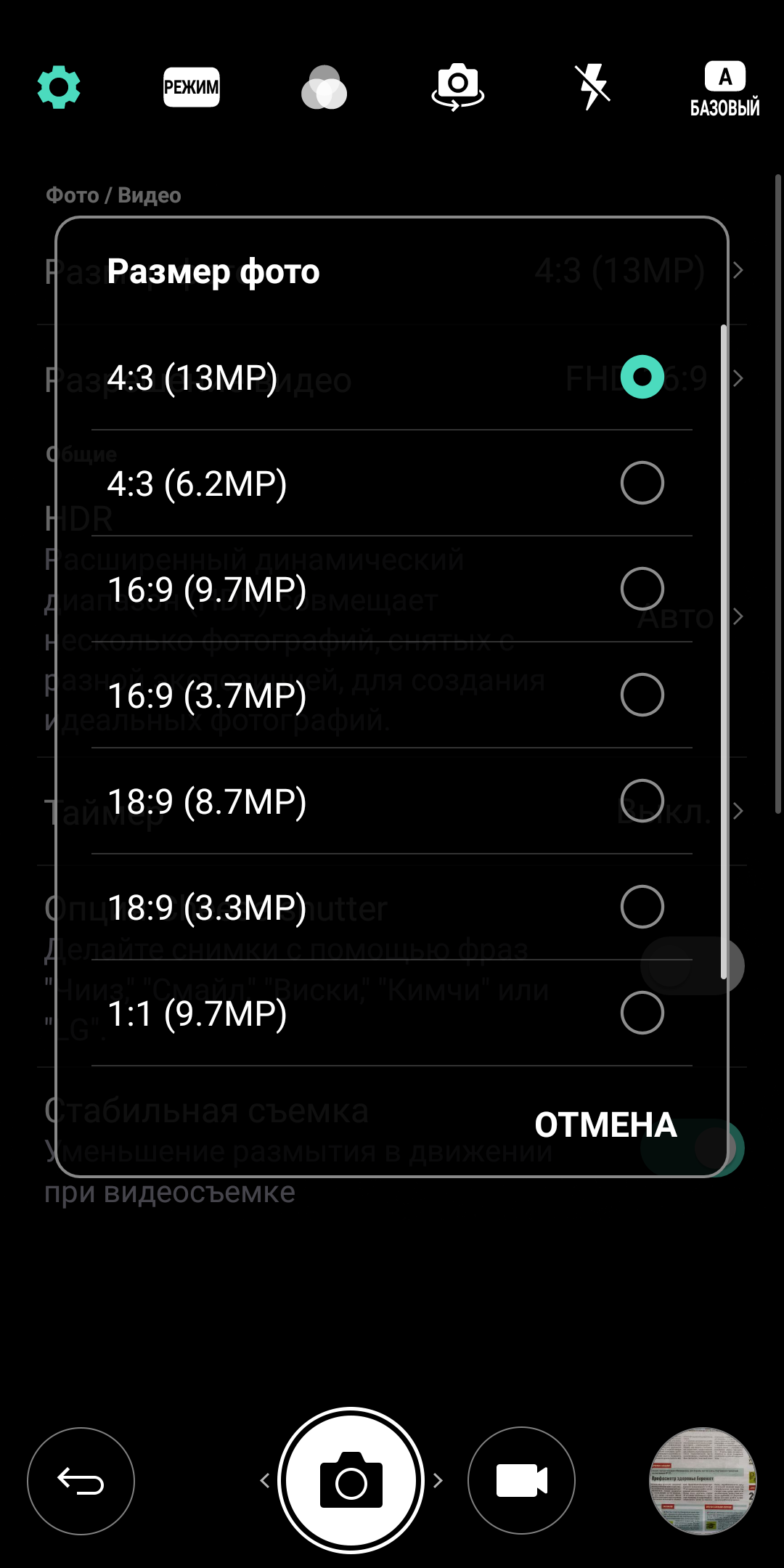Take a photo with the shutter button
The width and height of the screenshot is (784, 1568).
[x=351, y=1481]
